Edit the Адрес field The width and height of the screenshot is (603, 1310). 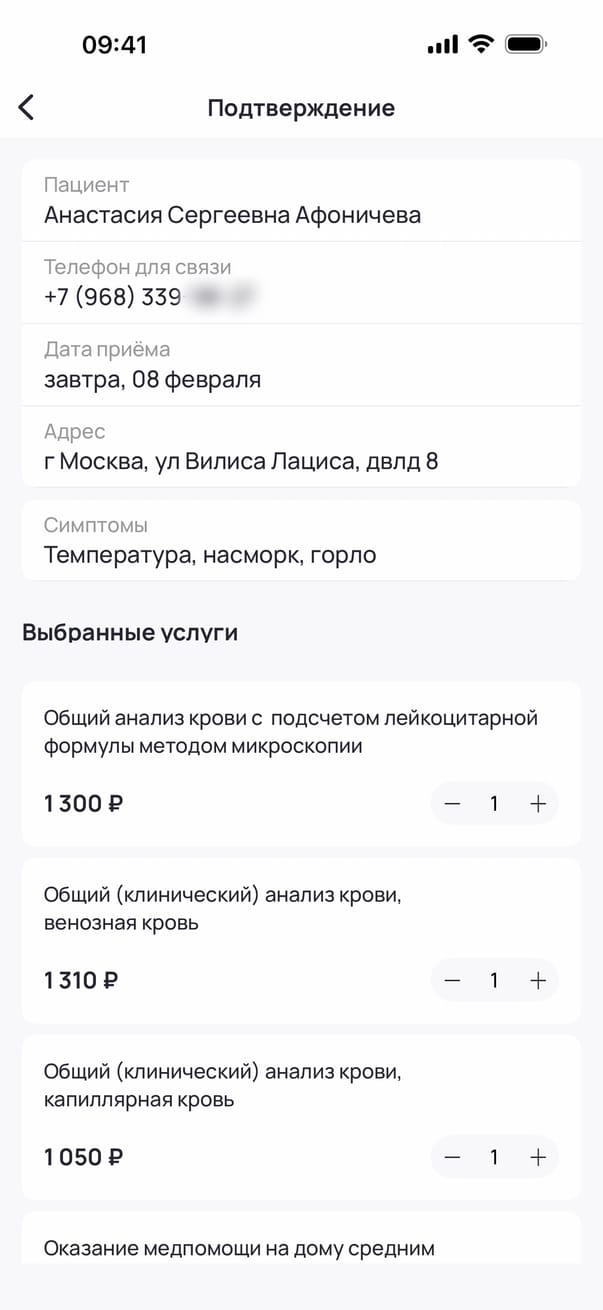pos(300,447)
